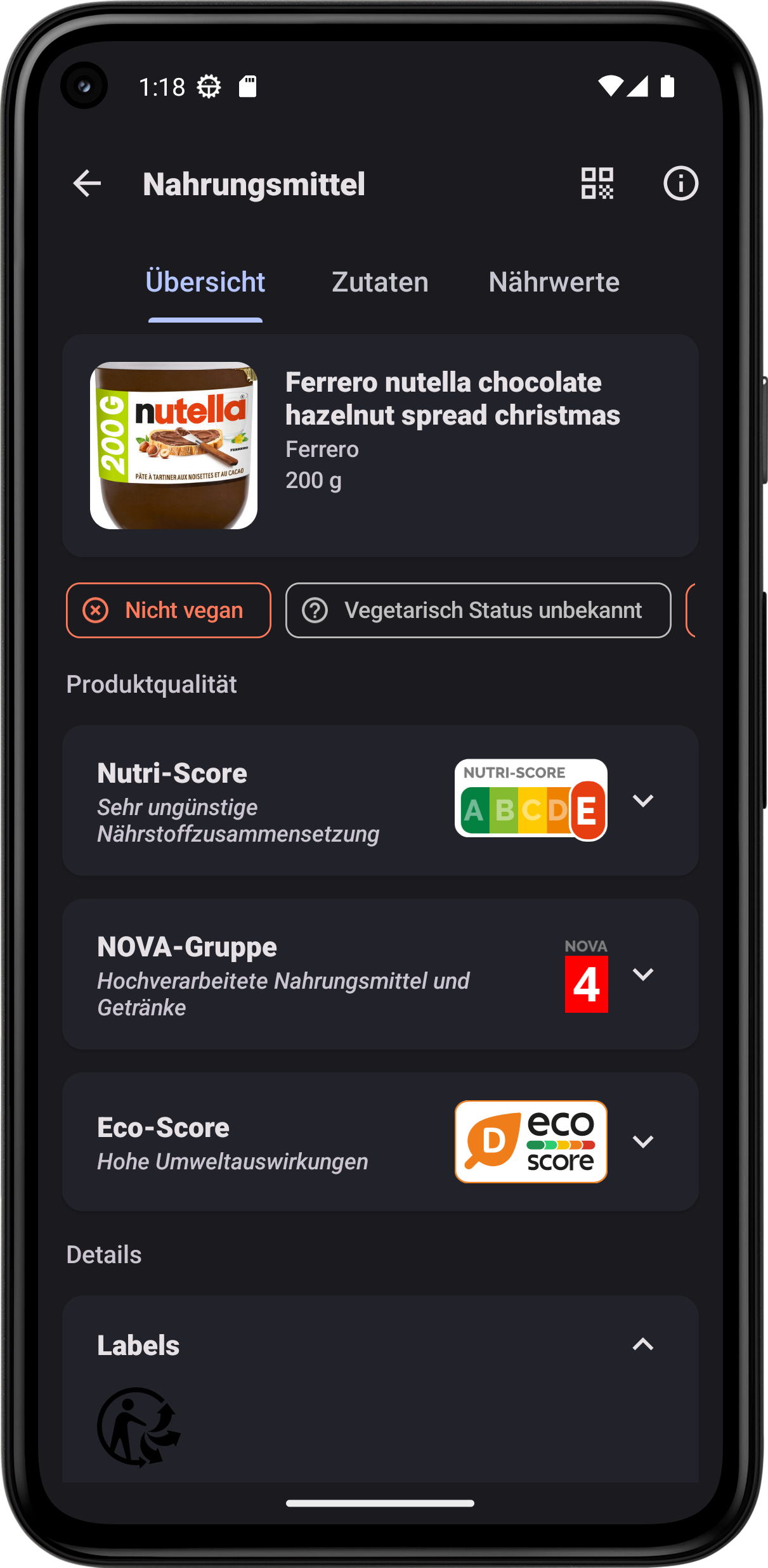Viewport: 768px width, 1568px height.
Task: Open the info icon in the app bar
Action: 680,184
